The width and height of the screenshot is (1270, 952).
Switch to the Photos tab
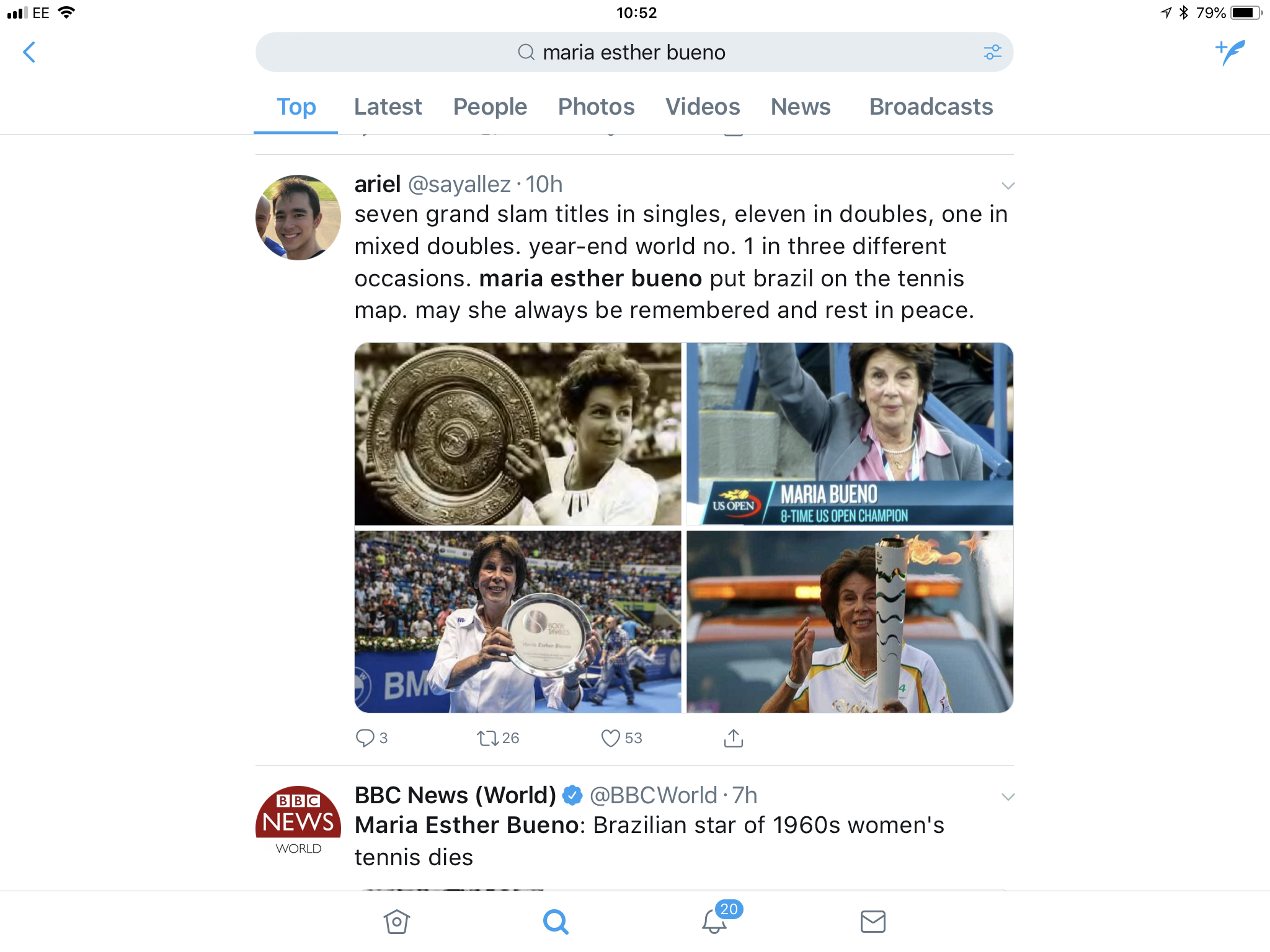596,107
